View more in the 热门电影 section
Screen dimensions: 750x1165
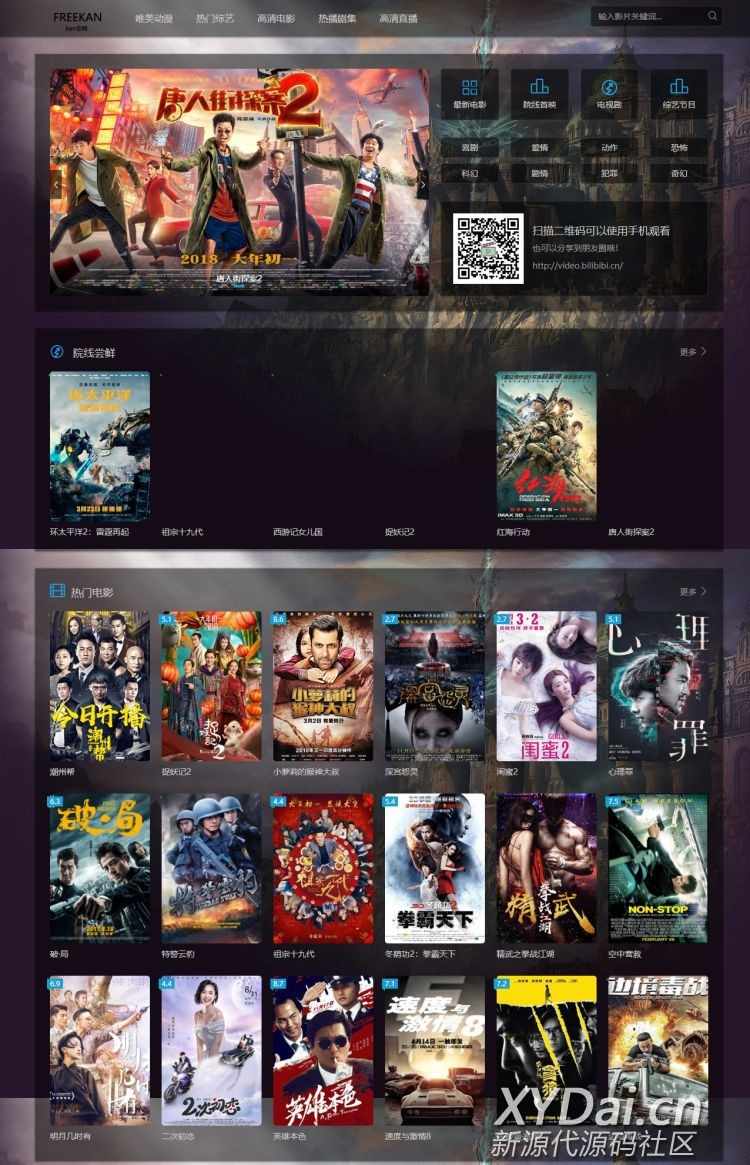tap(693, 592)
